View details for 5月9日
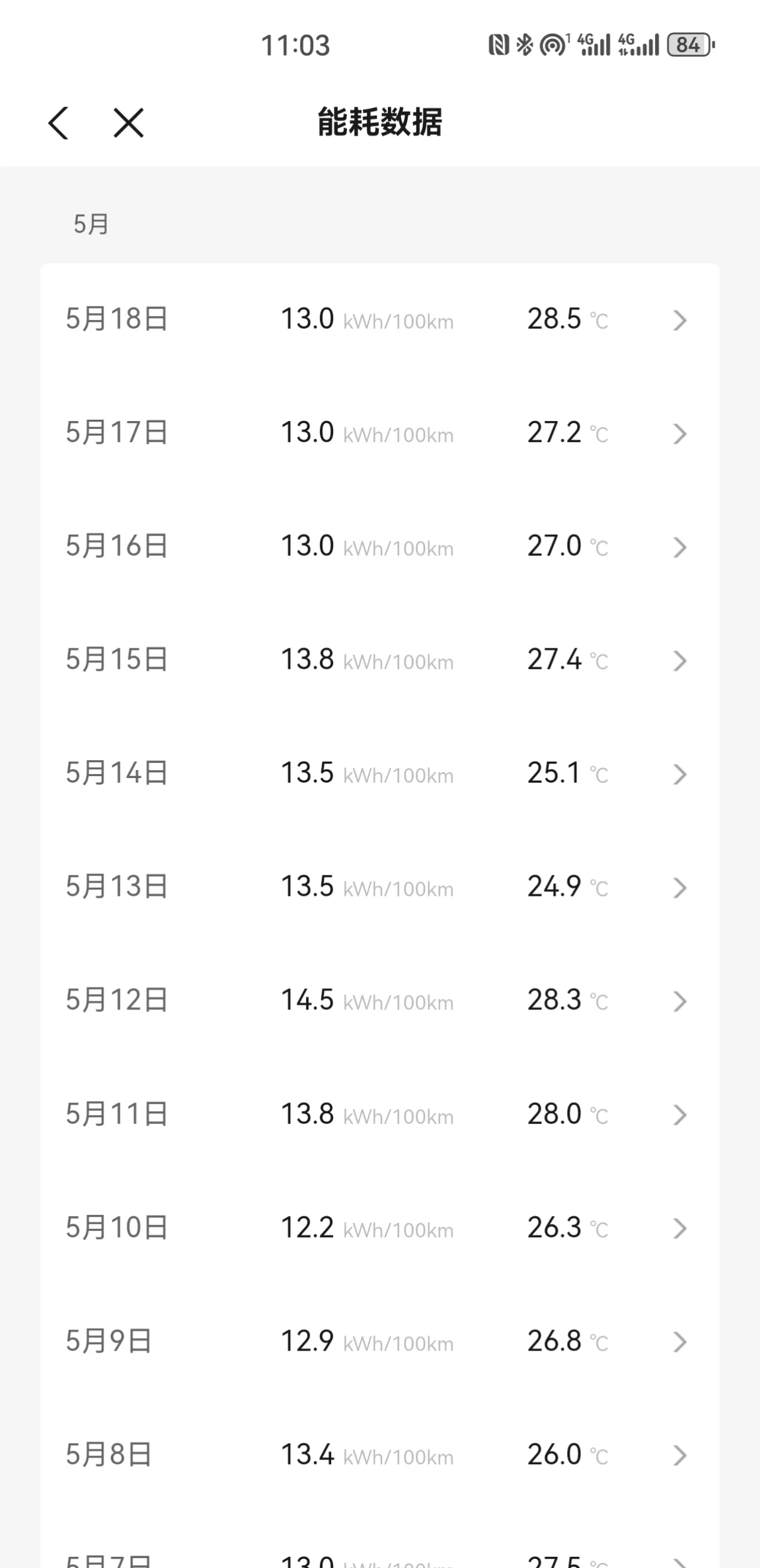The width and height of the screenshot is (760, 1568). [x=380, y=1342]
